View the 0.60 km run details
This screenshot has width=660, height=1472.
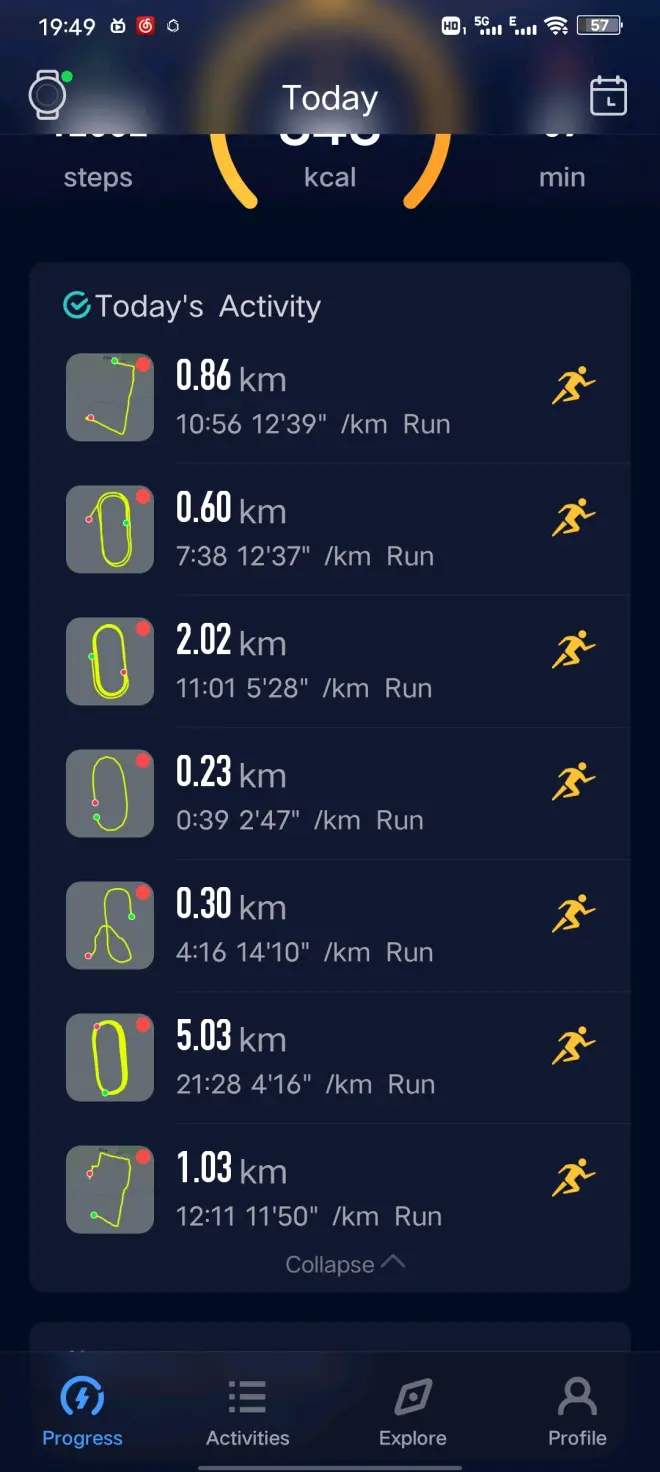[x=330, y=530]
